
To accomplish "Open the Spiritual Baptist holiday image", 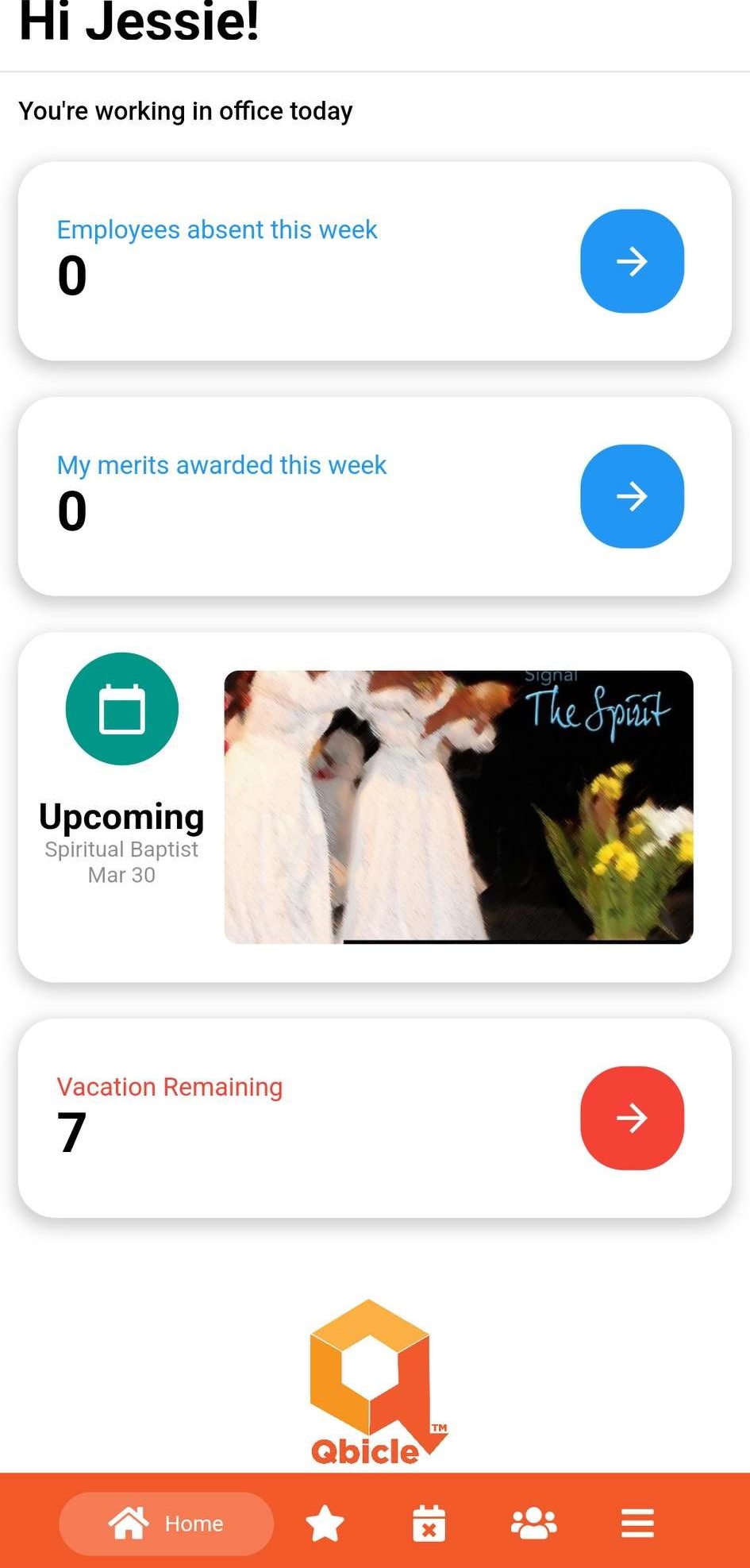I will click(459, 807).
